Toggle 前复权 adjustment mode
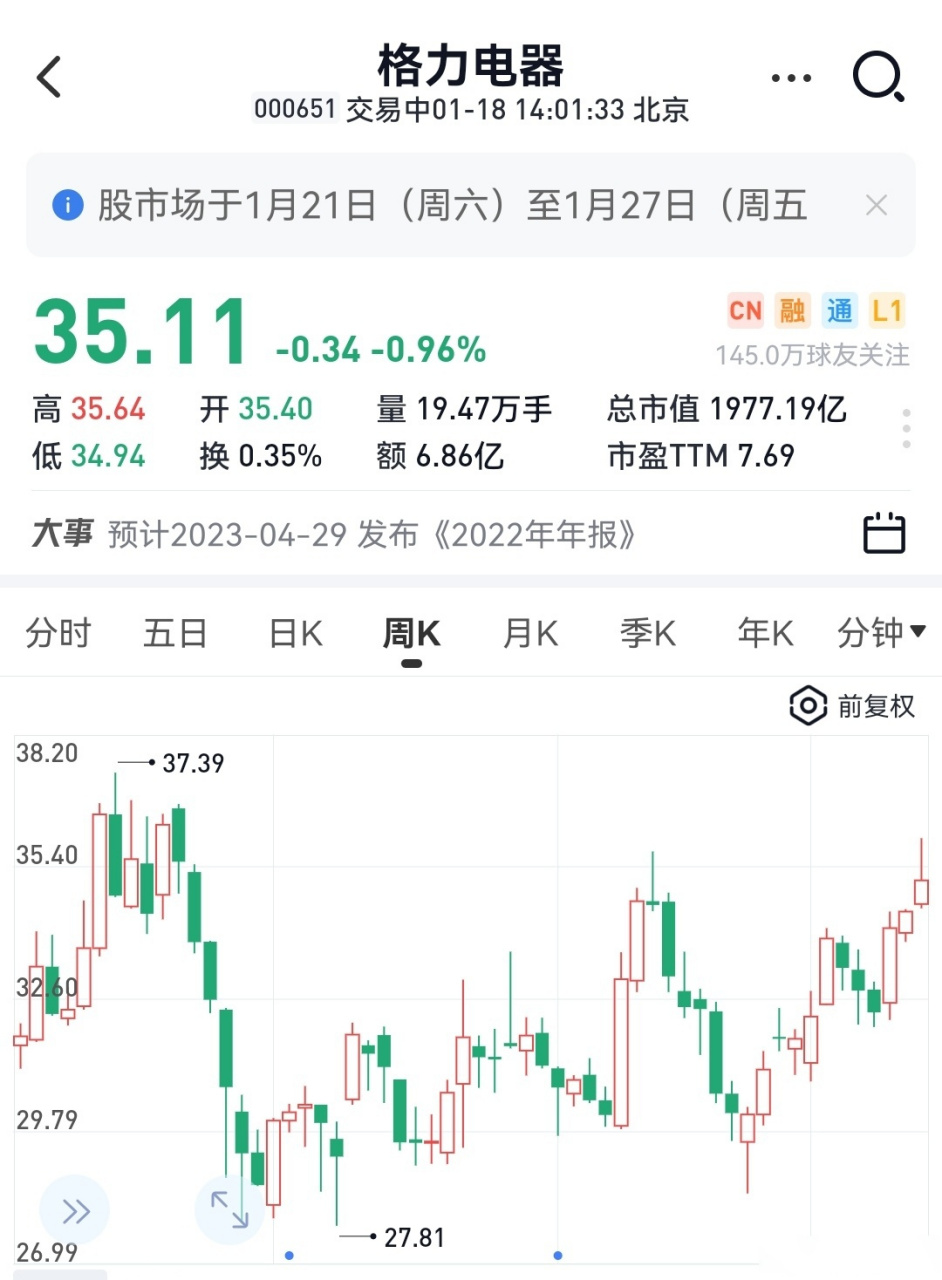942x1280 pixels. click(x=875, y=705)
